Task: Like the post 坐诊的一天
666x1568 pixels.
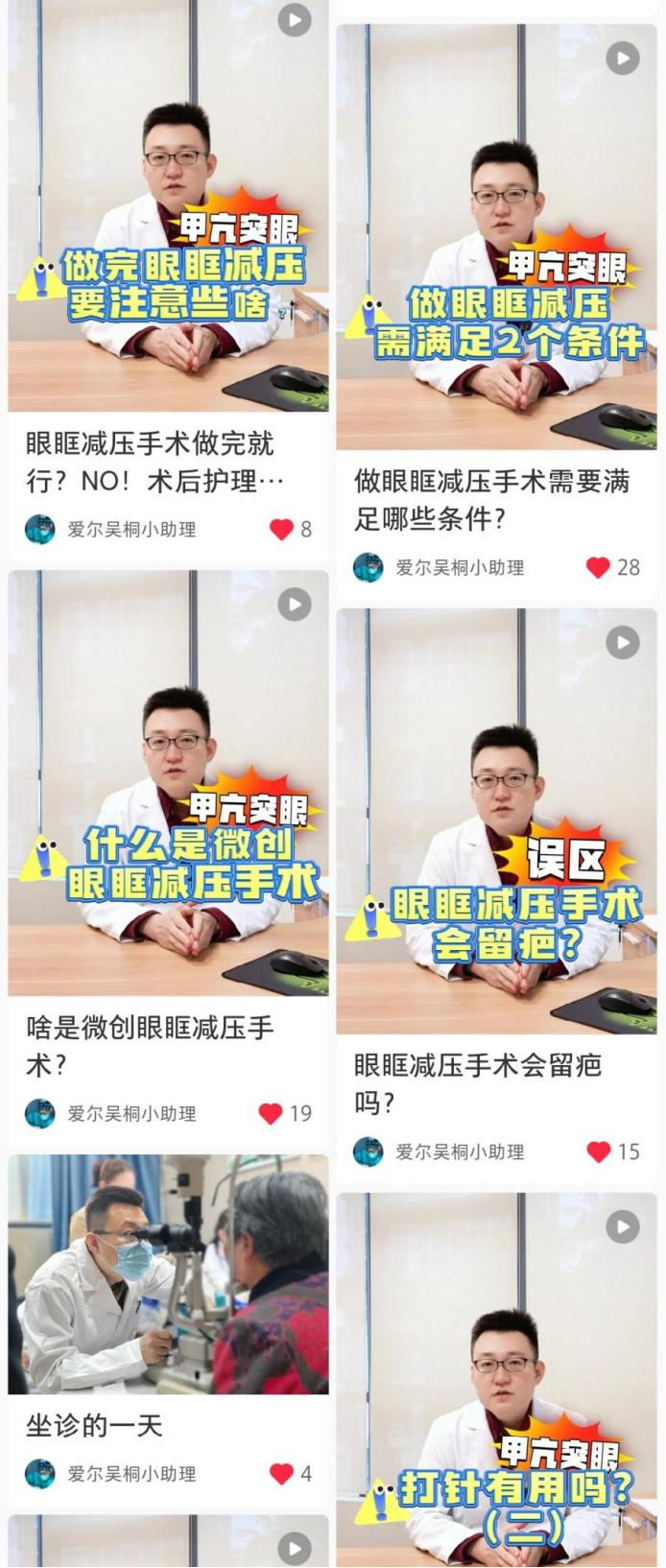Action: click(x=281, y=1473)
